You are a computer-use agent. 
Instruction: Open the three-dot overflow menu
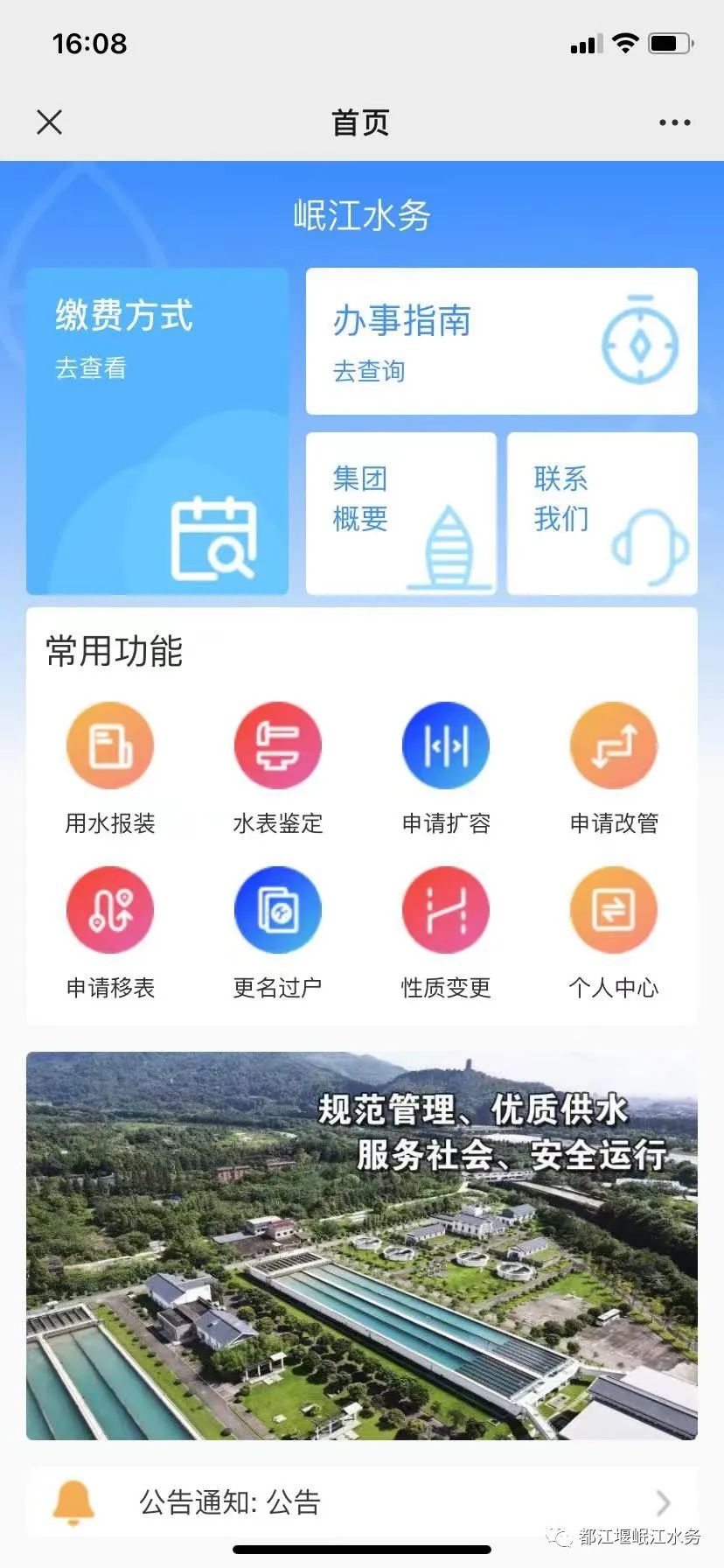[x=674, y=122]
